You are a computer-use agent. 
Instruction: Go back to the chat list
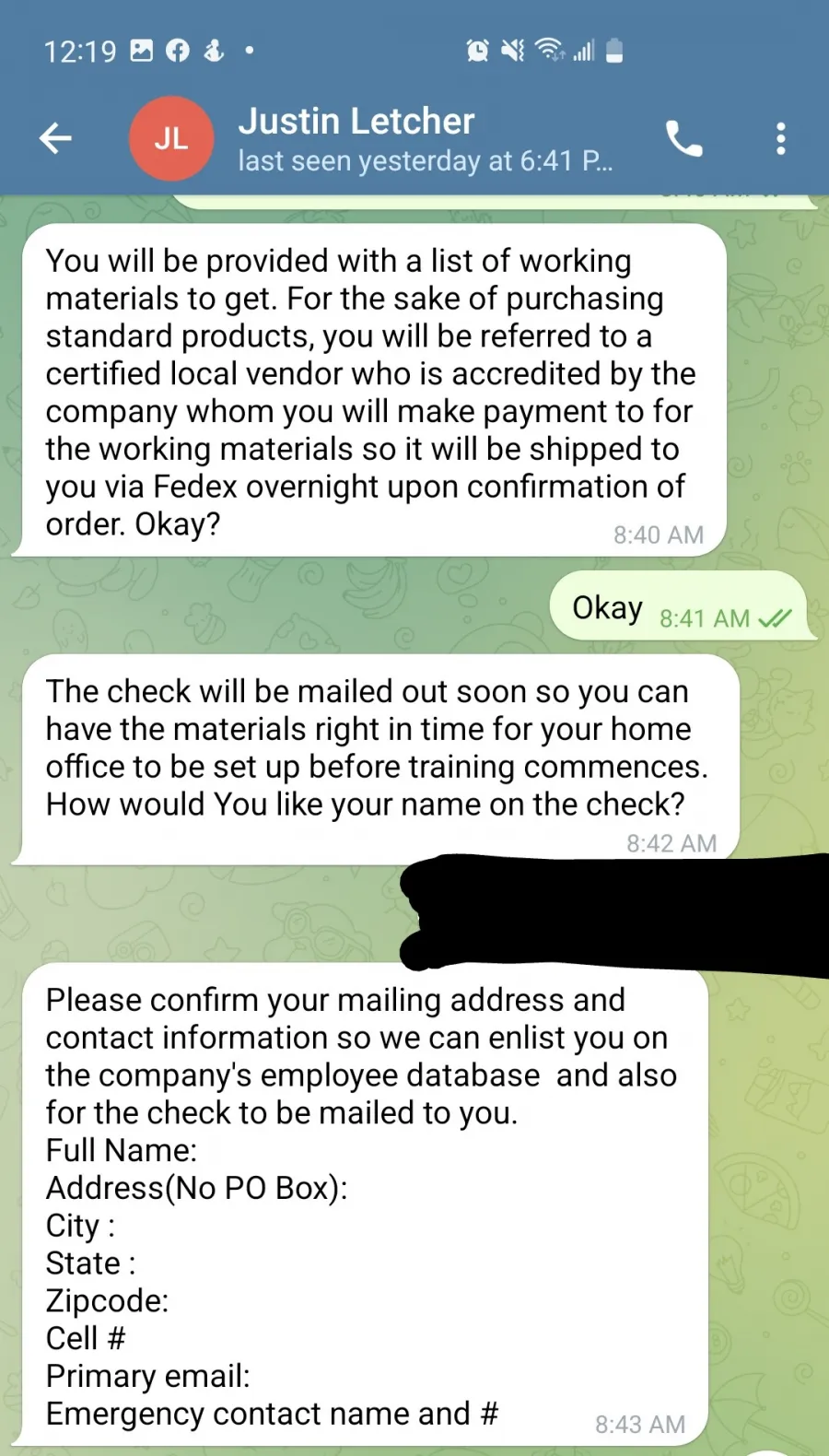click(55, 138)
